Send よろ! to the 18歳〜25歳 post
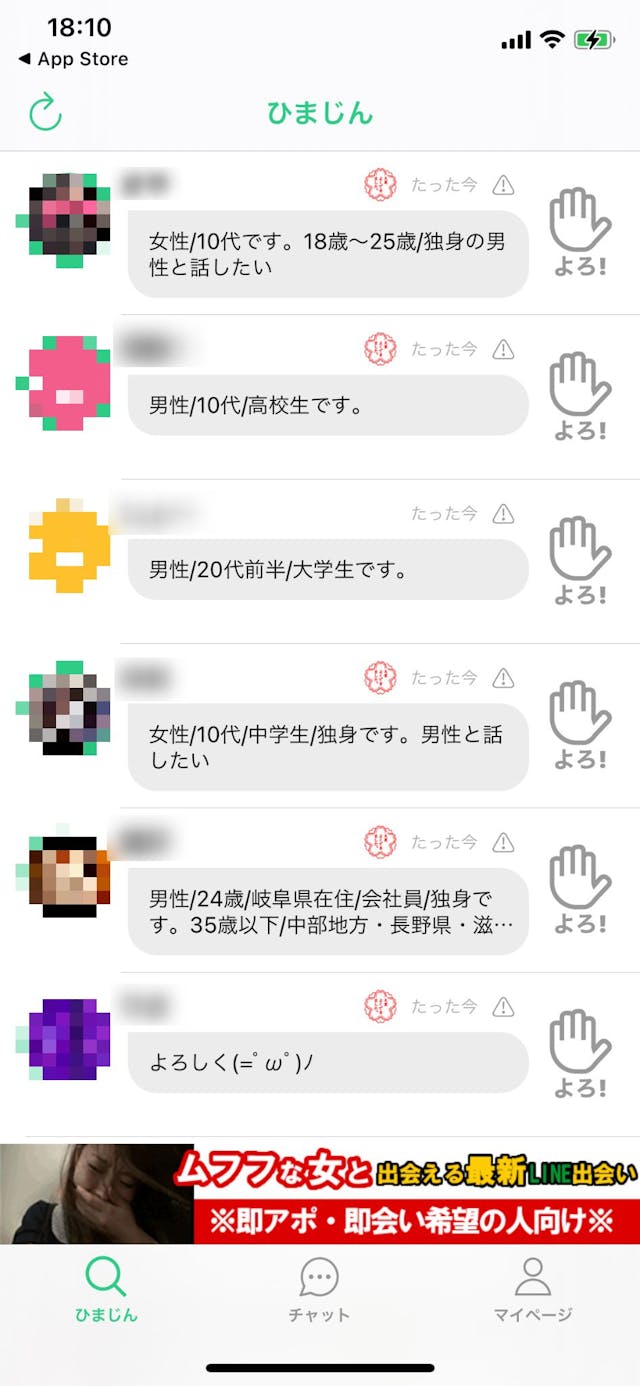This screenshot has width=640, height=1386. coord(580,234)
